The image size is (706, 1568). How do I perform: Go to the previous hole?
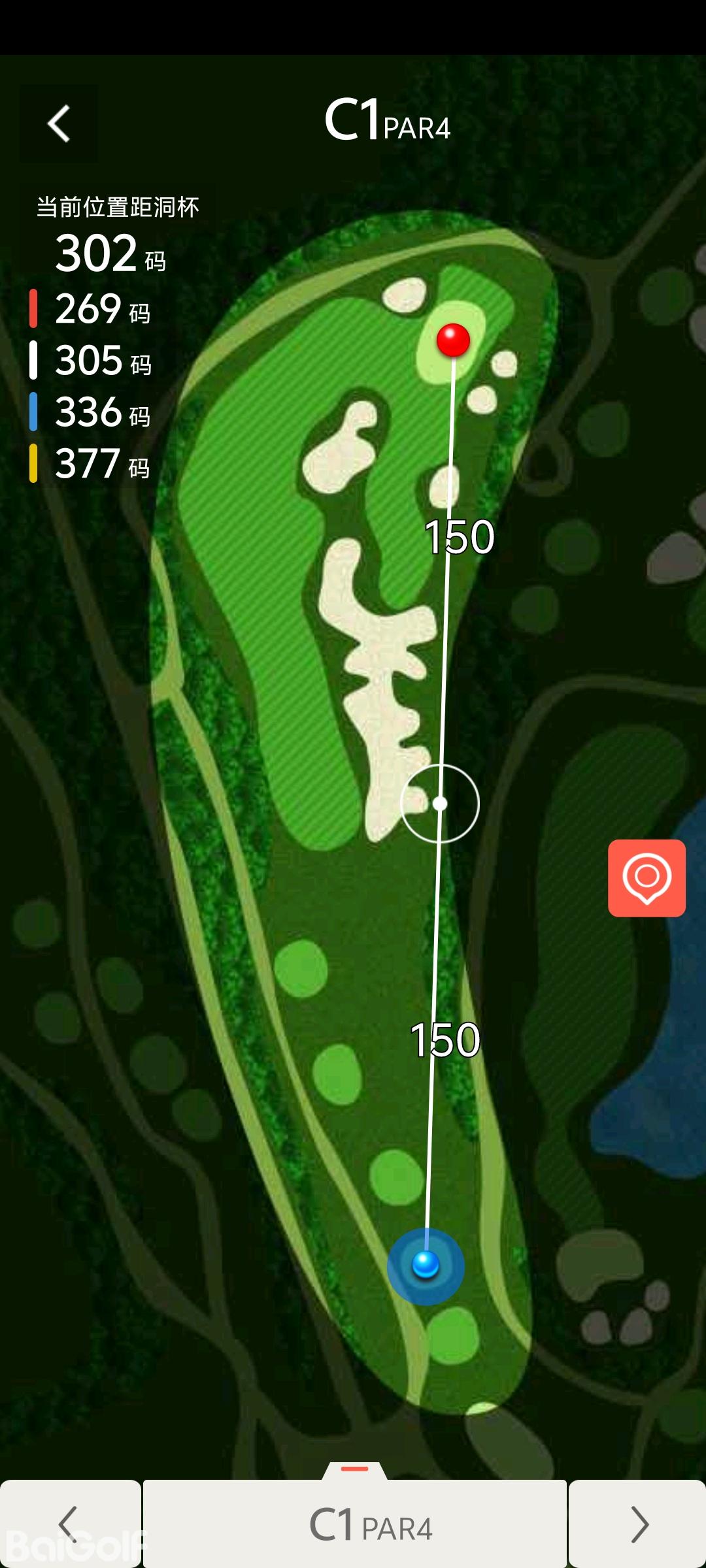click(x=69, y=1524)
